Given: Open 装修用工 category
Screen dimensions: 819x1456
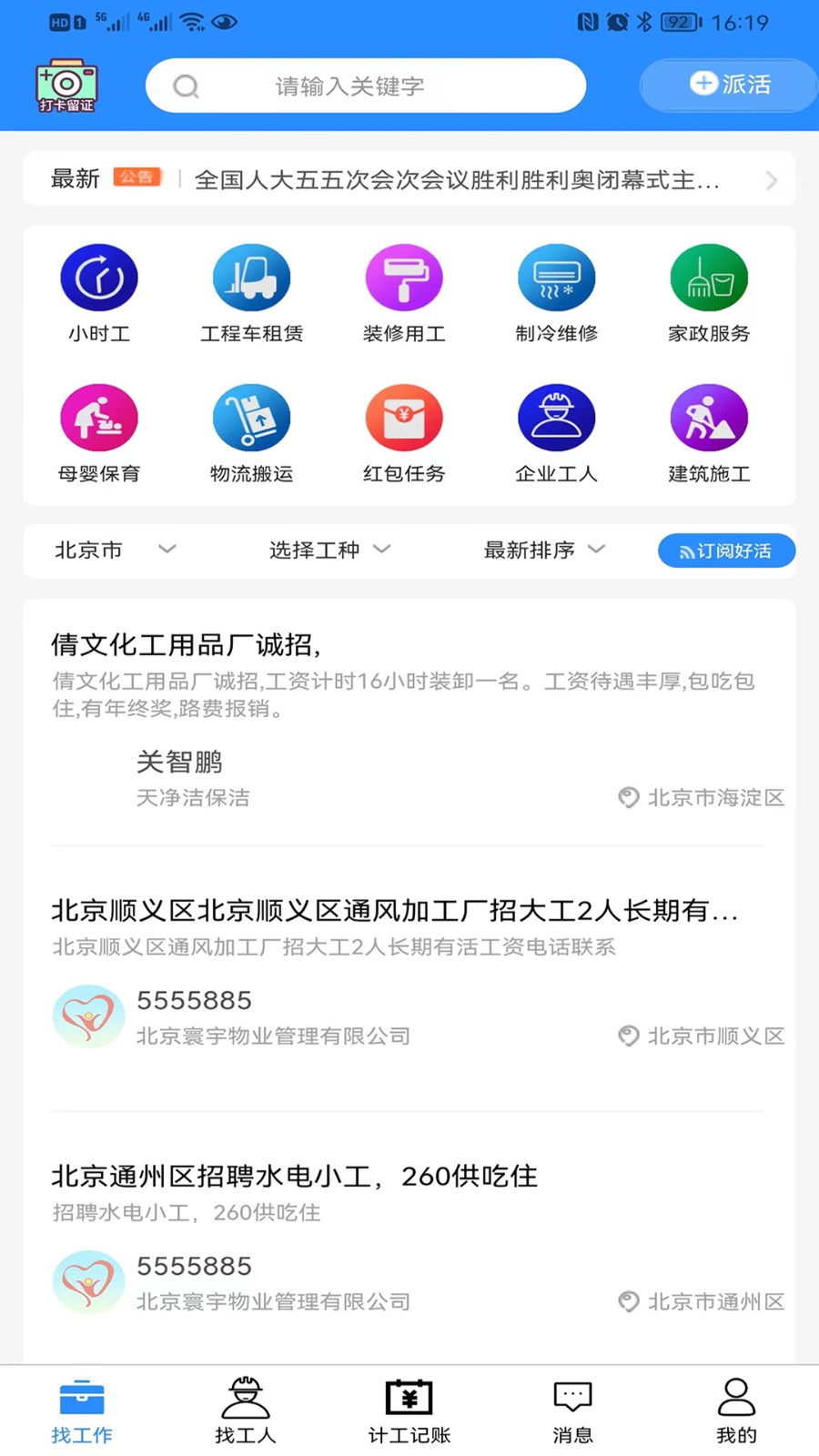Looking at the screenshot, I should [x=404, y=293].
